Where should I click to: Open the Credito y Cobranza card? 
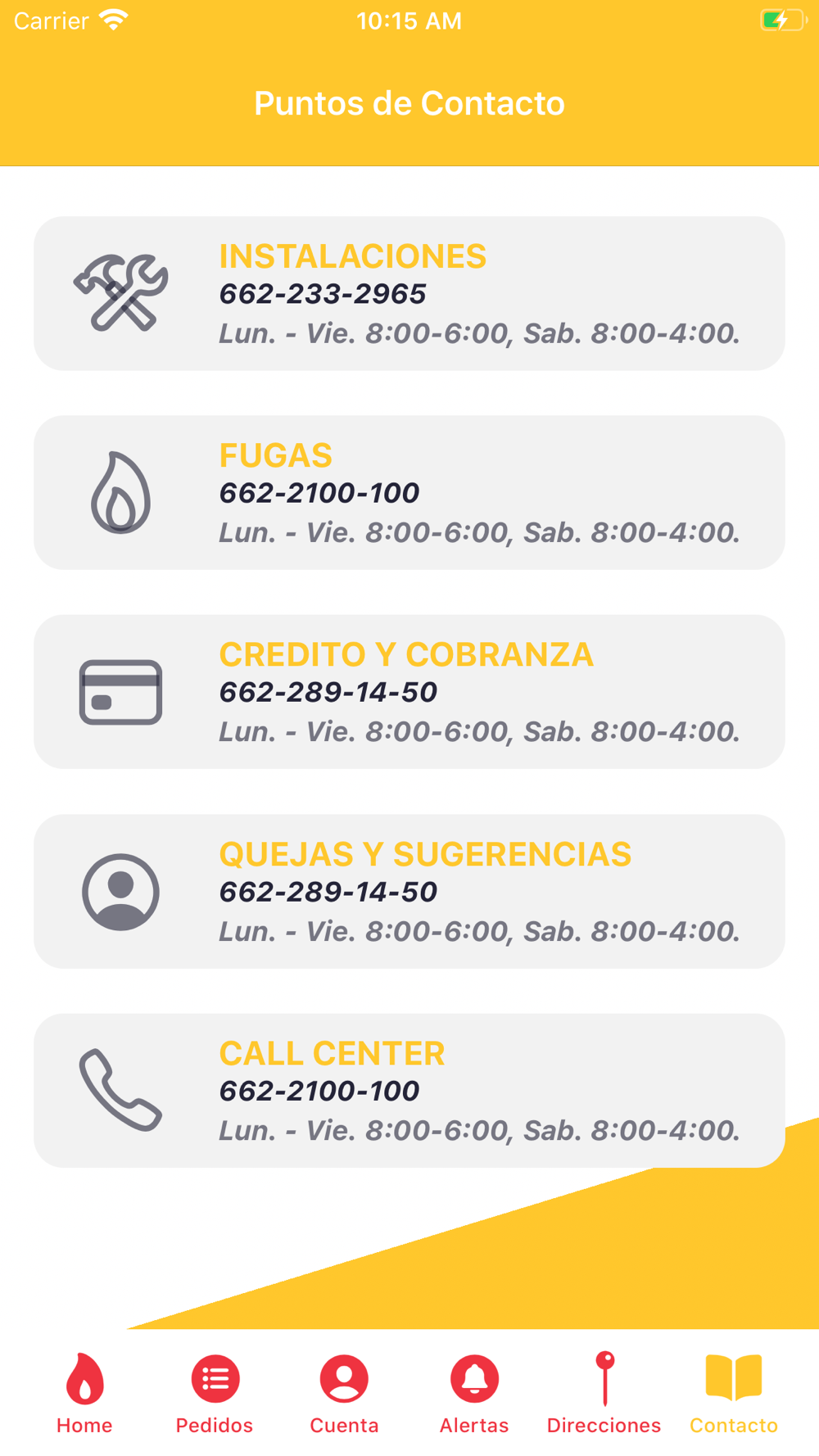coord(409,692)
